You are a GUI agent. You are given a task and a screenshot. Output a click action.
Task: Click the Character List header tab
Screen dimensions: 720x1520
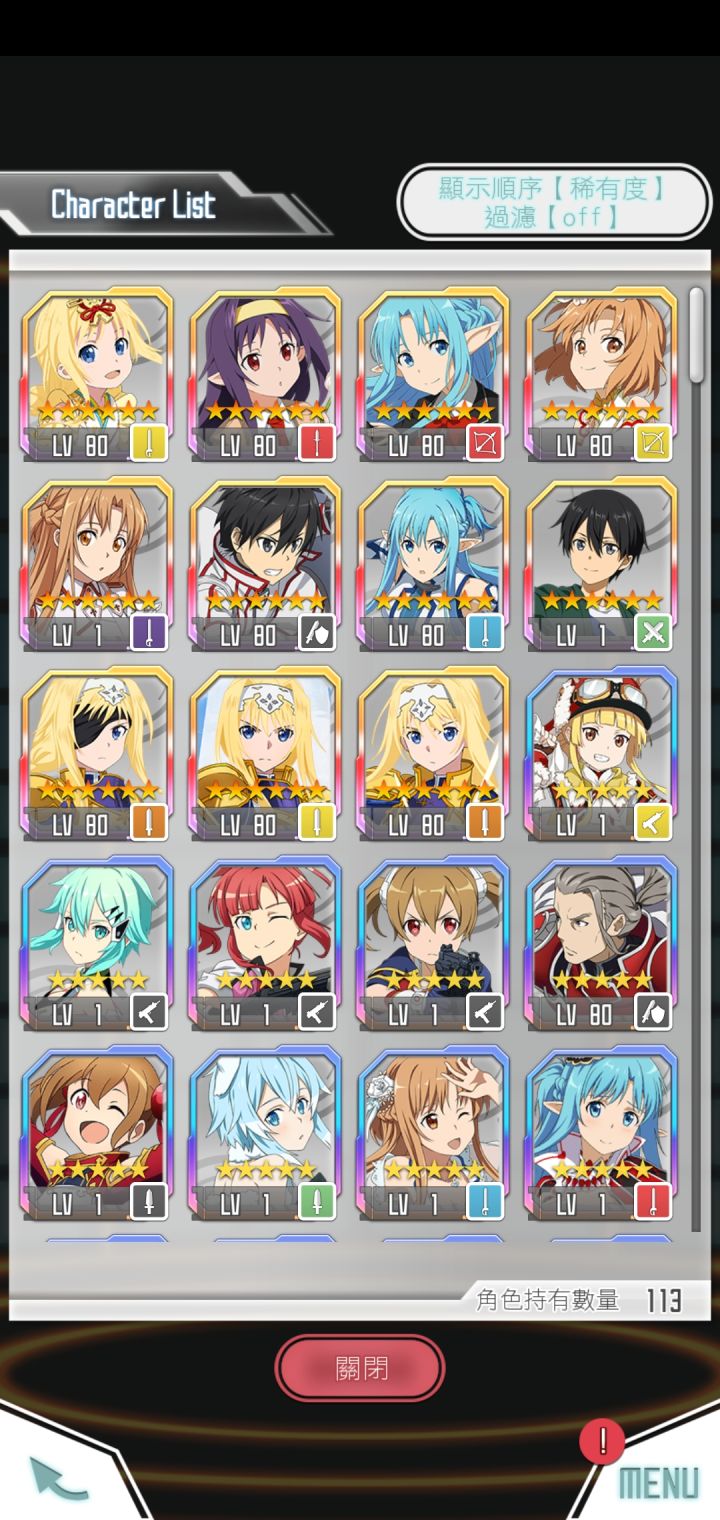point(135,206)
